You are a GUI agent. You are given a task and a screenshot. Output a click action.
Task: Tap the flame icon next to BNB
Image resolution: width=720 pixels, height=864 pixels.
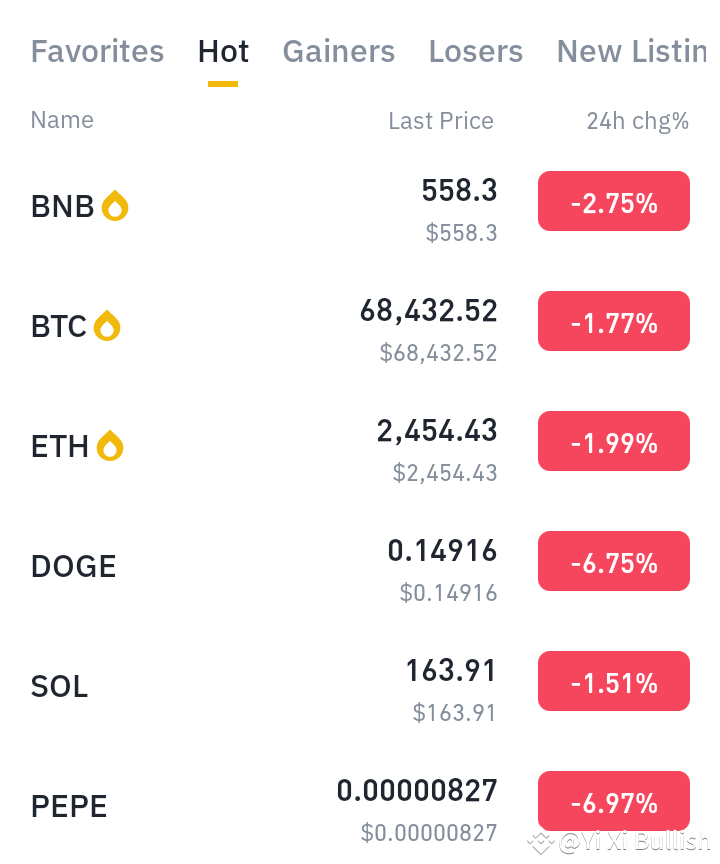(117, 205)
